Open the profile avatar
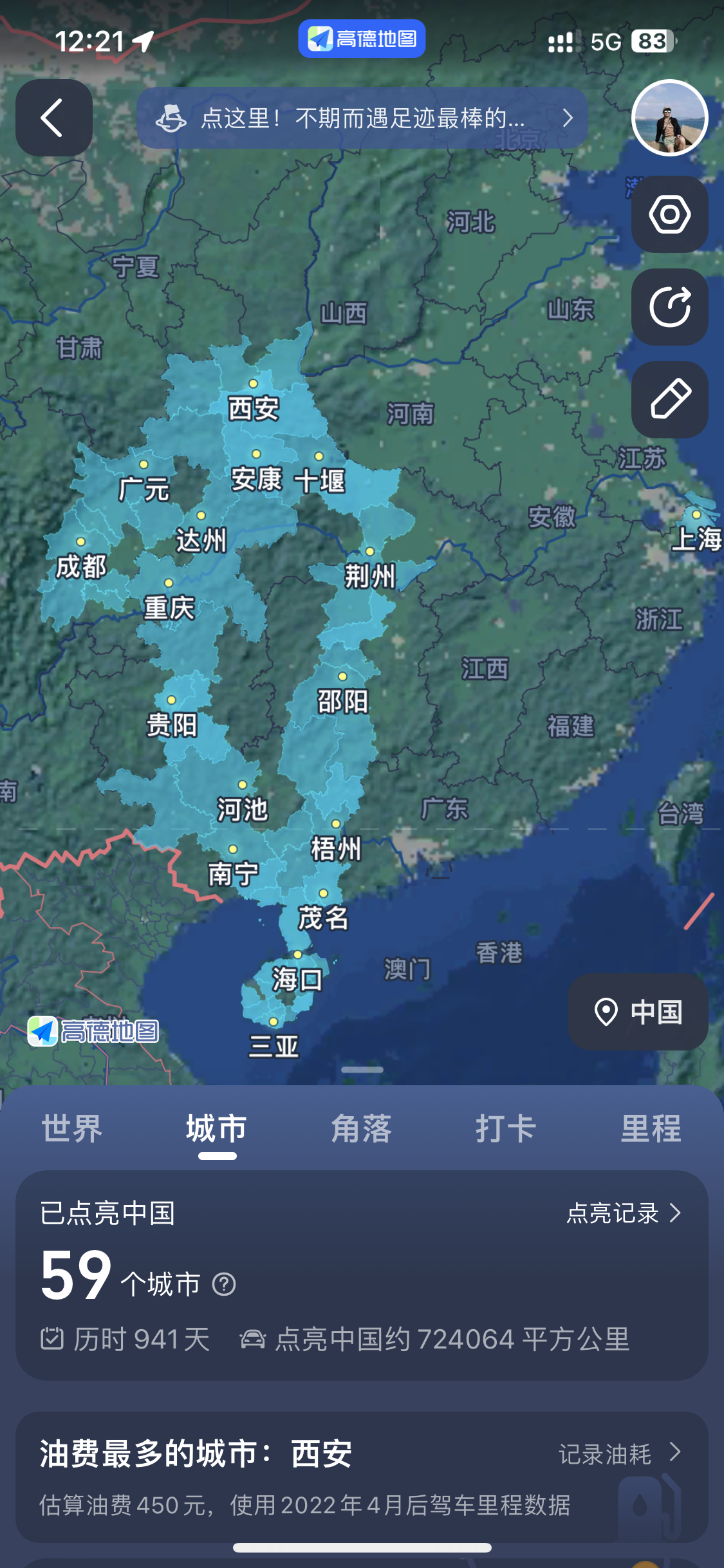Viewport: 724px width, 1568px height. (x=669, y=118)
